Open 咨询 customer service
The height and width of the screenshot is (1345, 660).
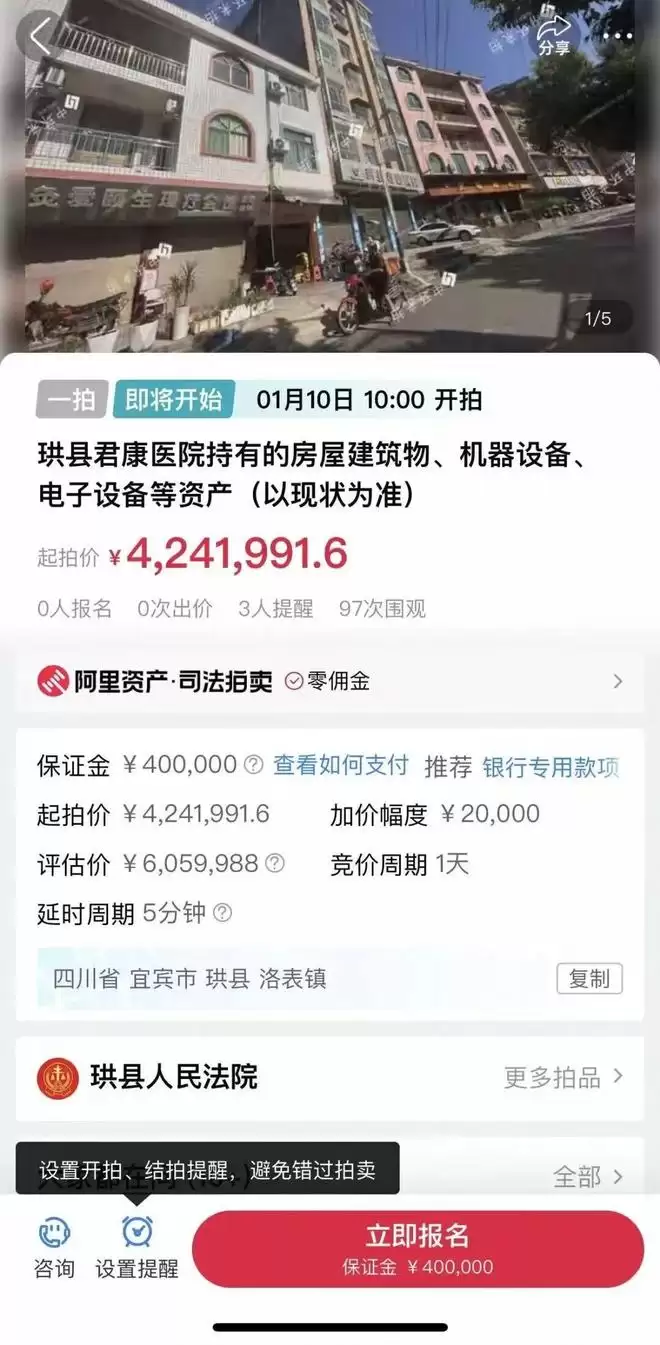point(54,1248)
